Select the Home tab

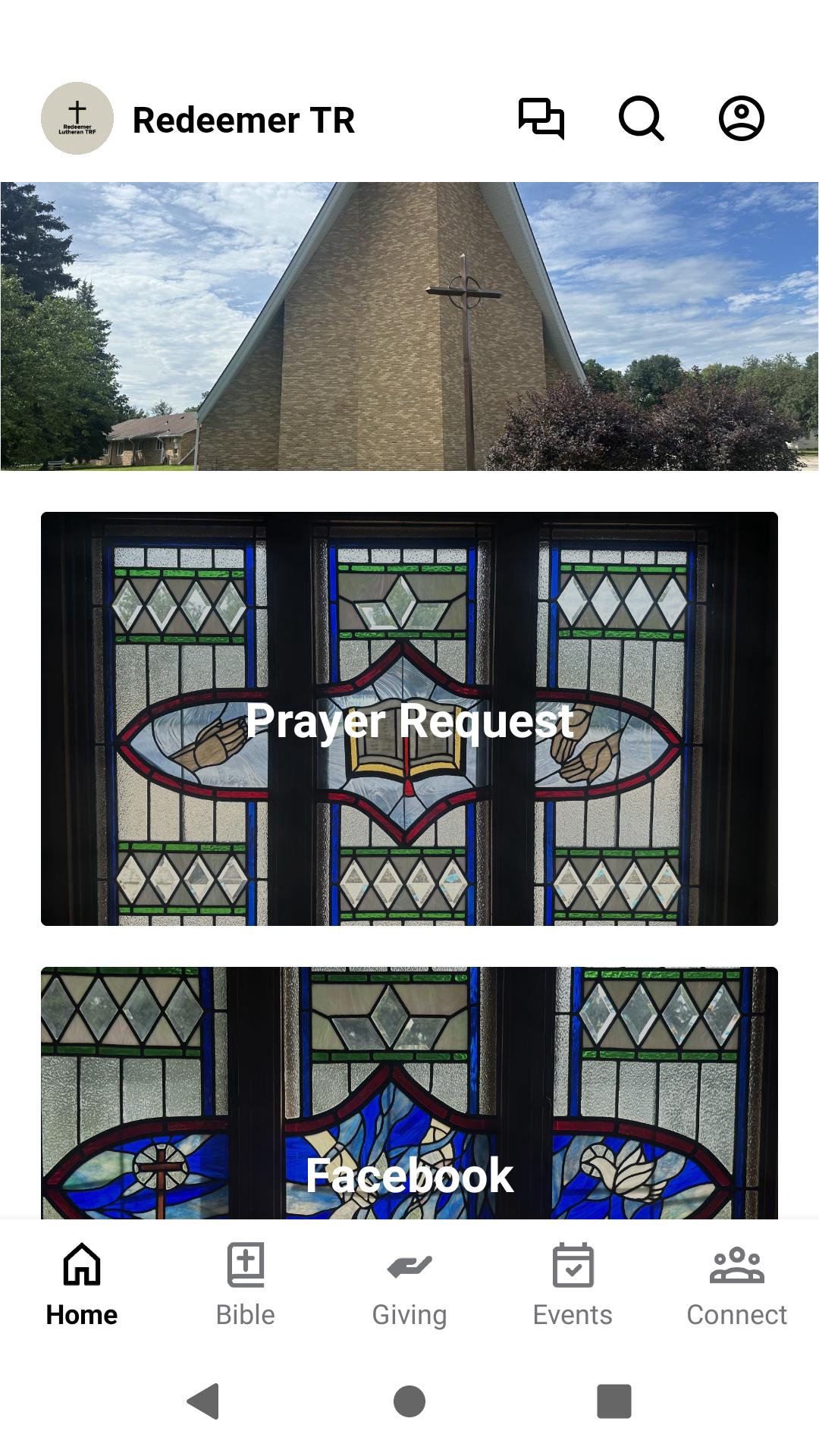[82, 1284]
